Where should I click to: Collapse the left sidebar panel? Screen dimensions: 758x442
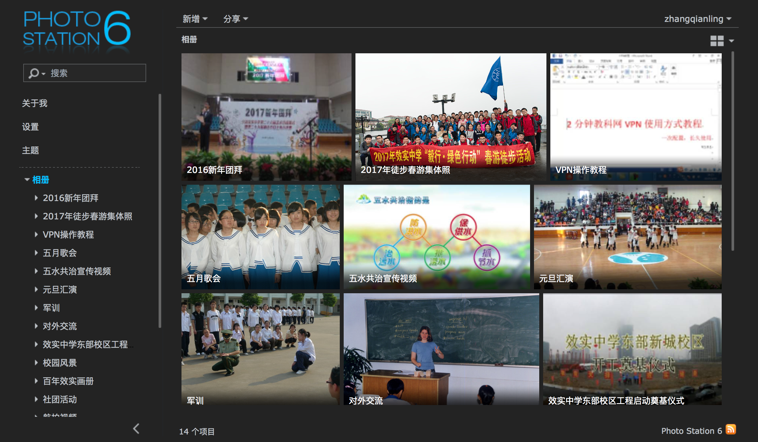coord(136,429)
